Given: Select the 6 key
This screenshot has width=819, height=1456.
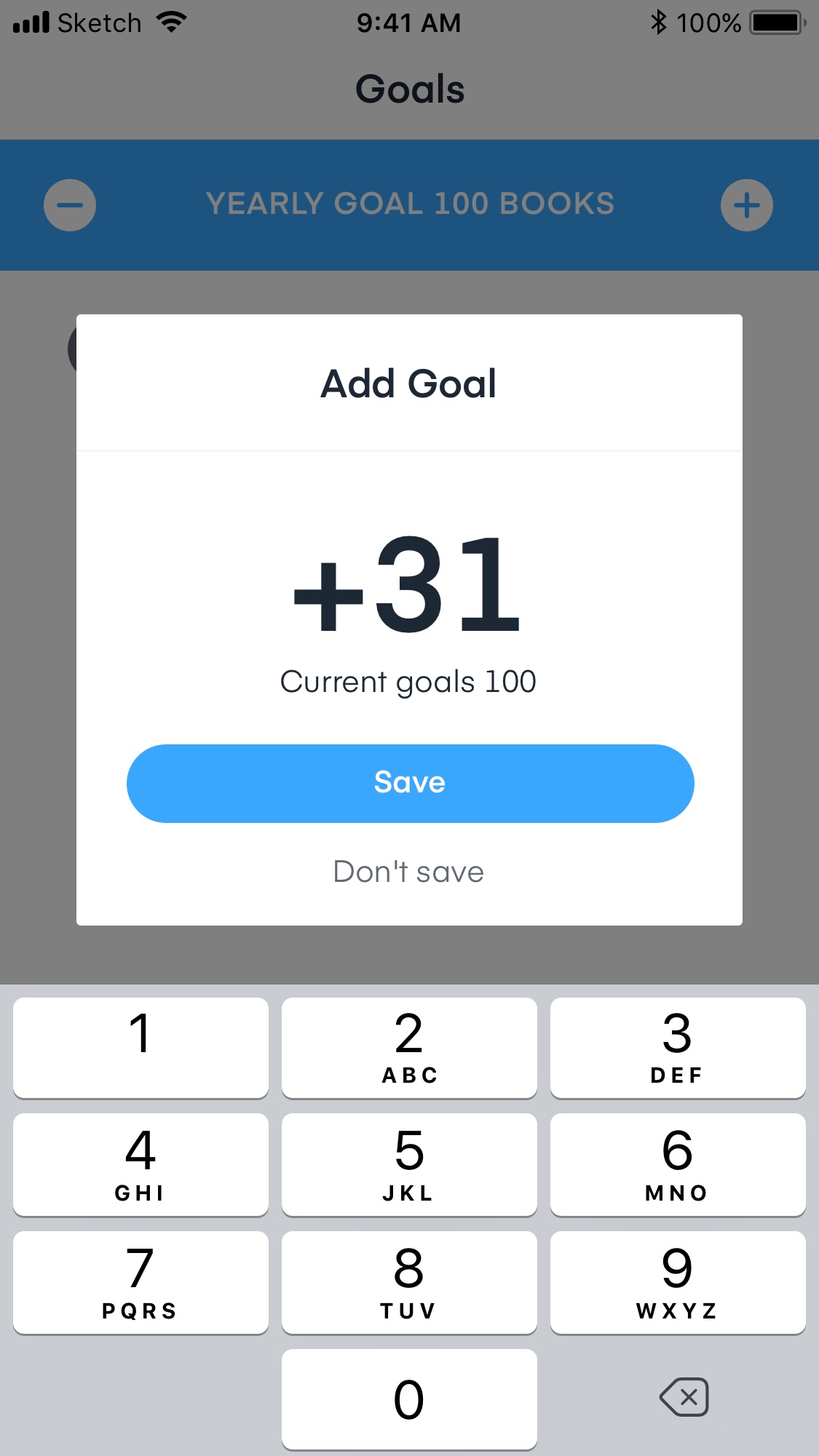Looking at the screenshot, I should pyautogui.click(x=678, y=1164).
